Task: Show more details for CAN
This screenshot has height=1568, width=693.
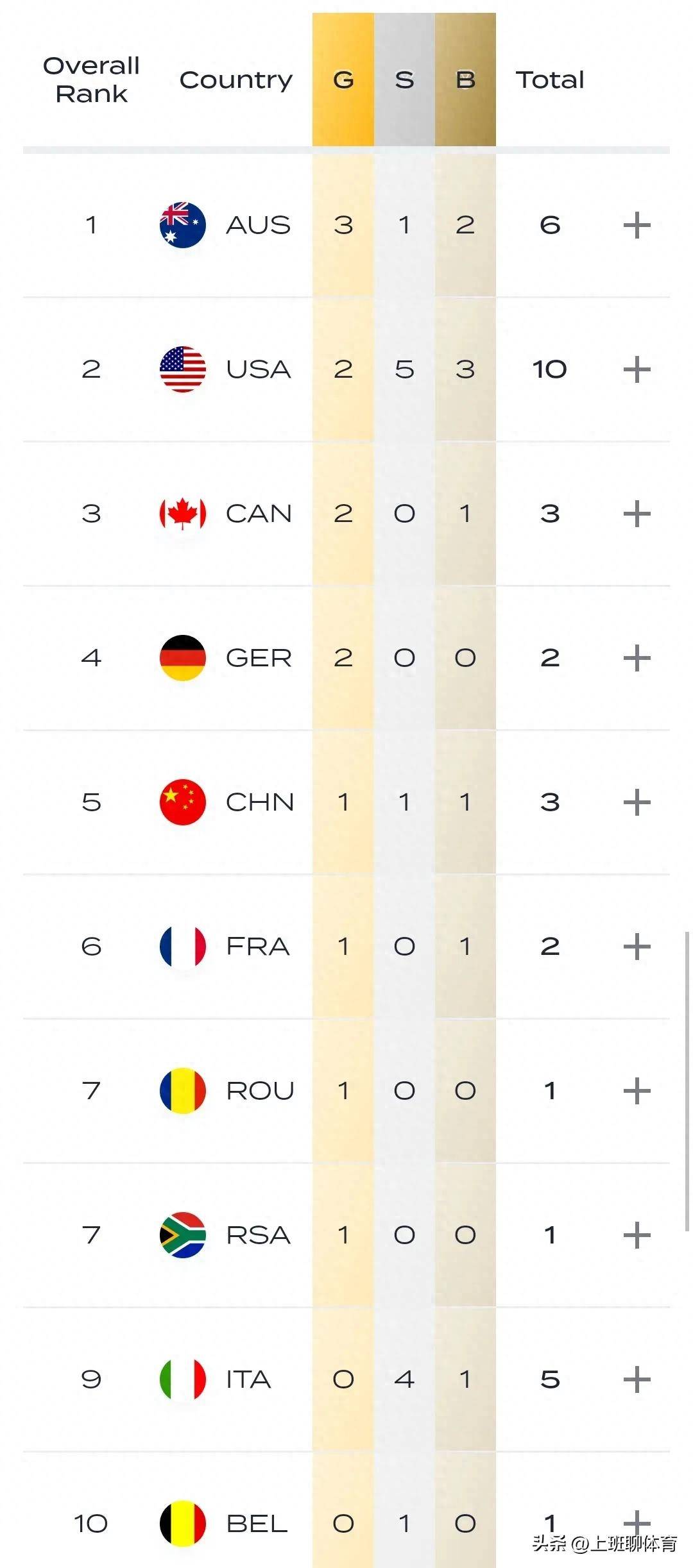Action: 637,514
